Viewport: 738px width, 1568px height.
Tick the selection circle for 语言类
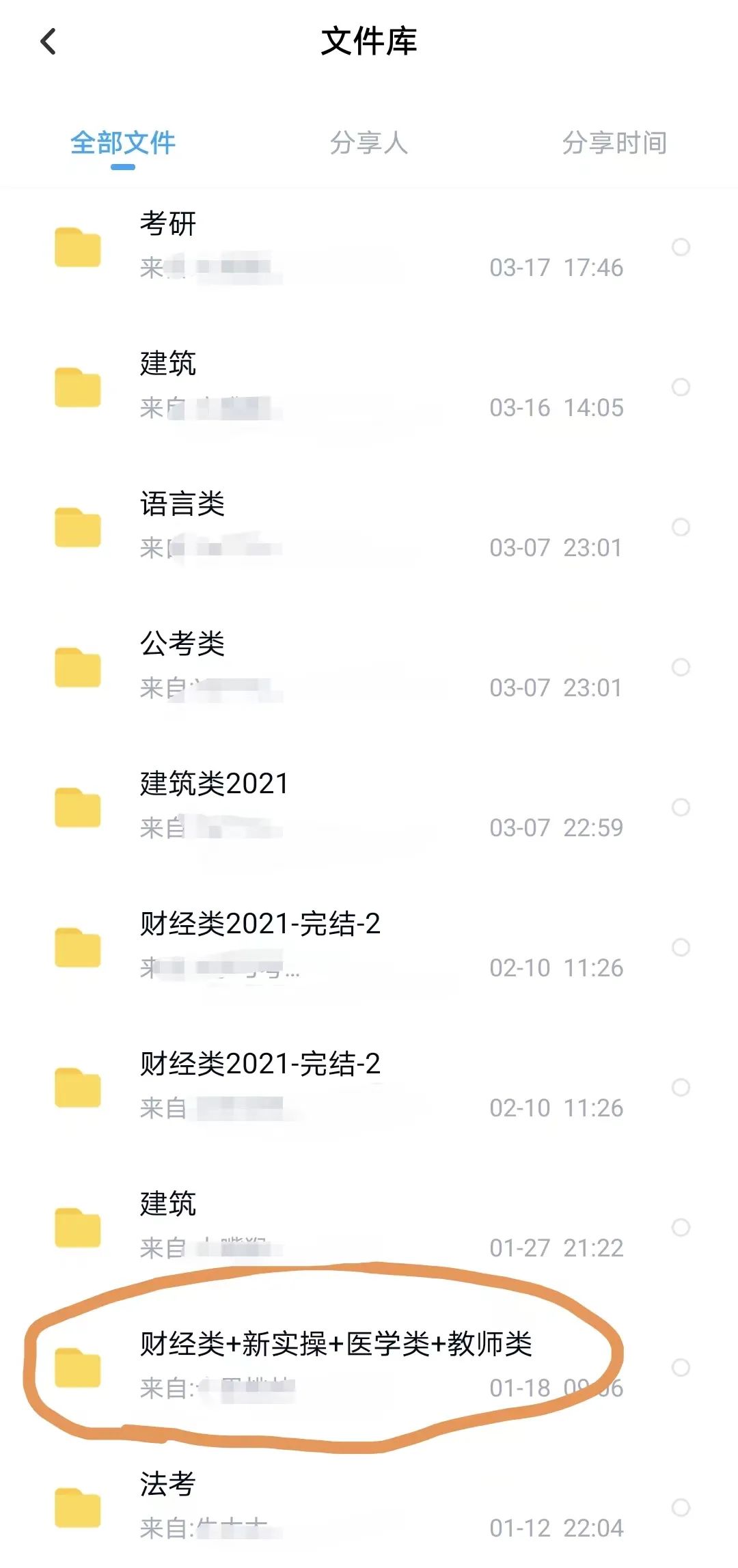coord(681,527)
